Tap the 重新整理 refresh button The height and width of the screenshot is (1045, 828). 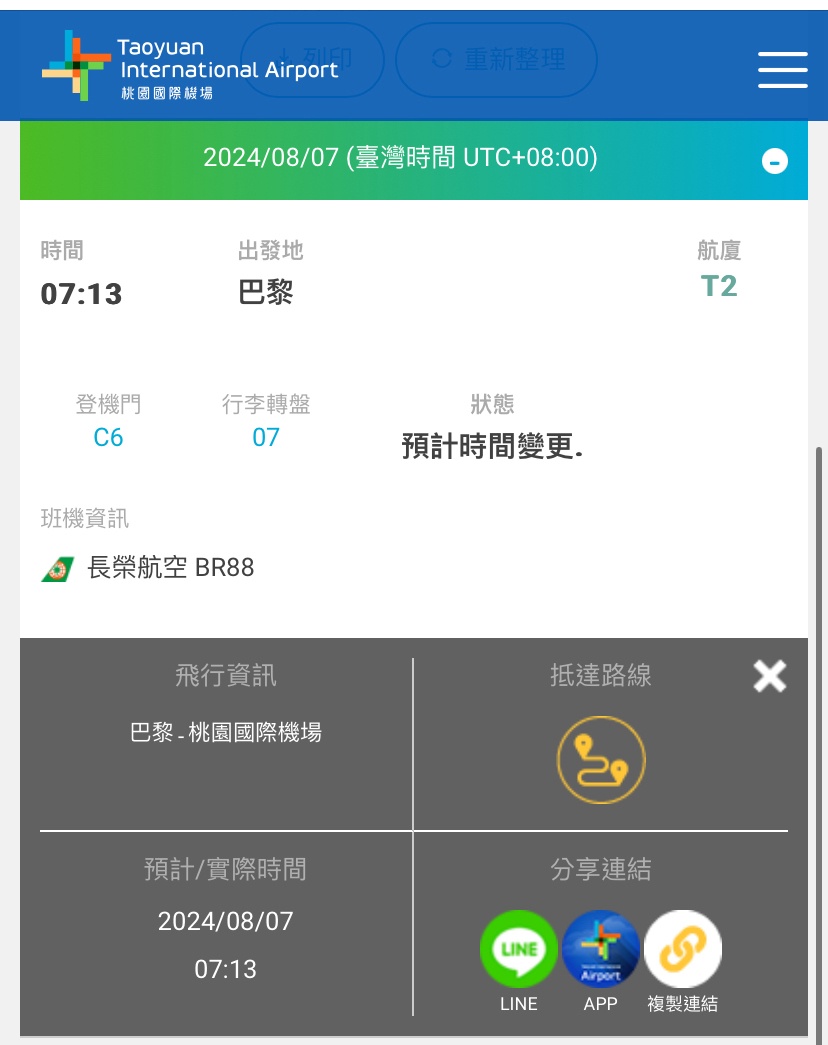pos(497,60)
